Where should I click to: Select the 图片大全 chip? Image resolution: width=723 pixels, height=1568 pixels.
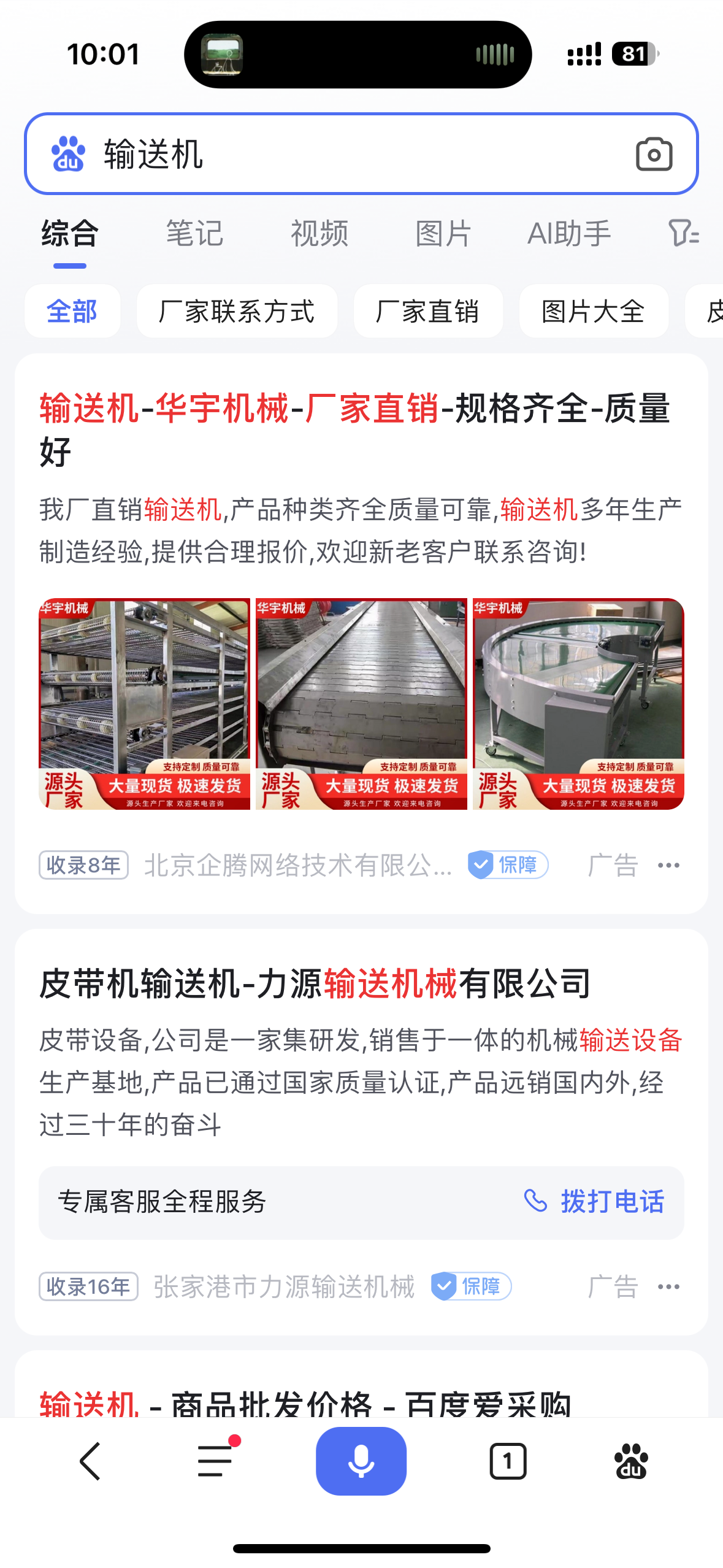593,312
